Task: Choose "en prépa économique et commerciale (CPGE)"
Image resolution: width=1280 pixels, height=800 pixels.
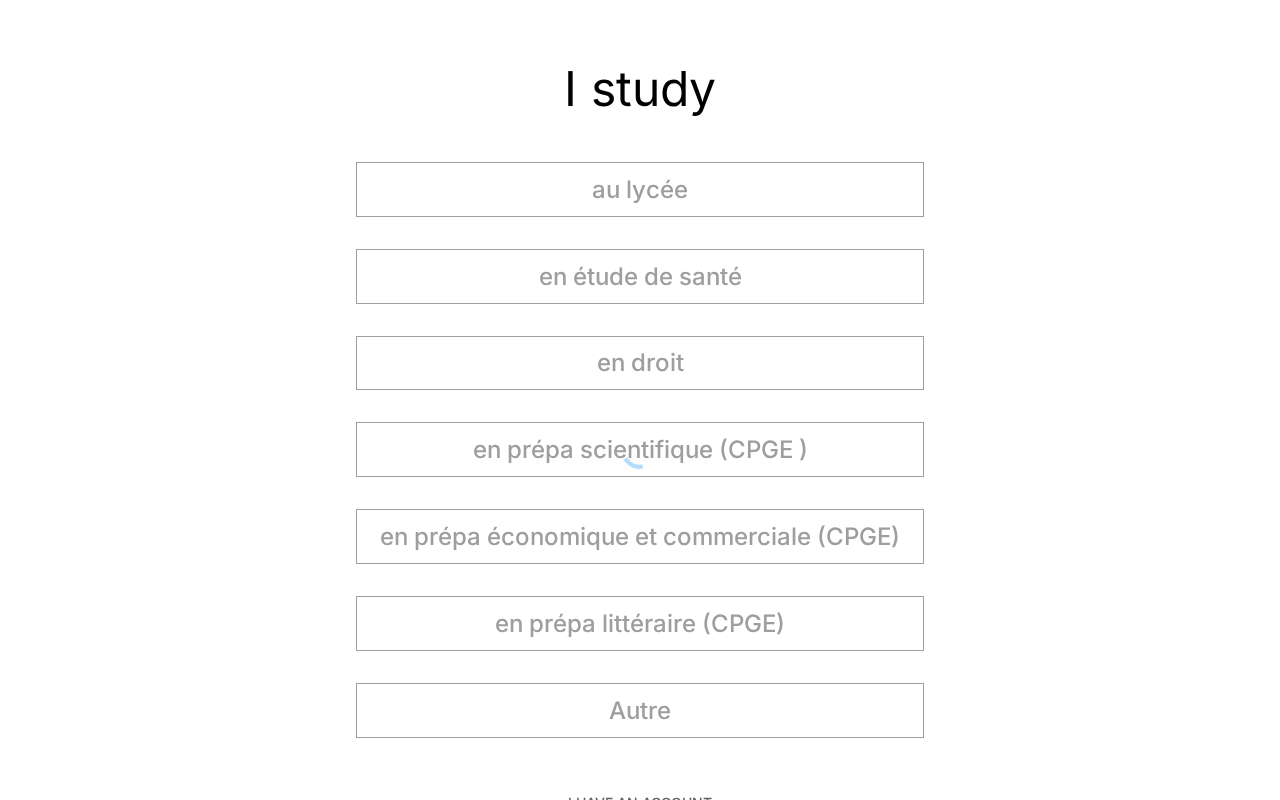Action: [640, 537]
